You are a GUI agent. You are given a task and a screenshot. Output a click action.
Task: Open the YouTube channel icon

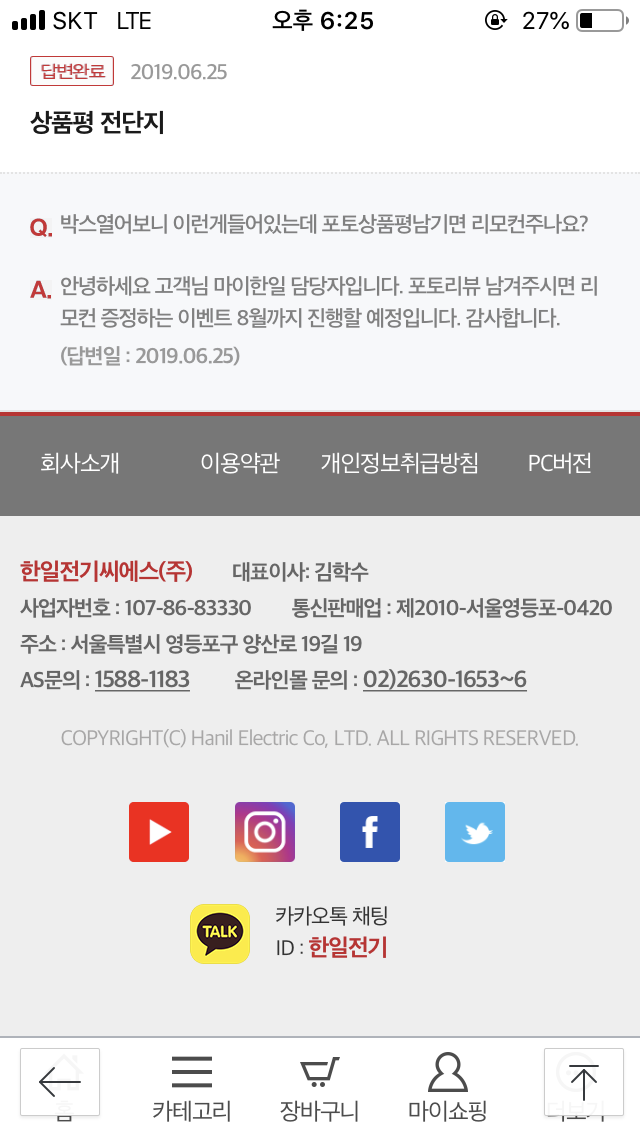[x=159, y=832]
